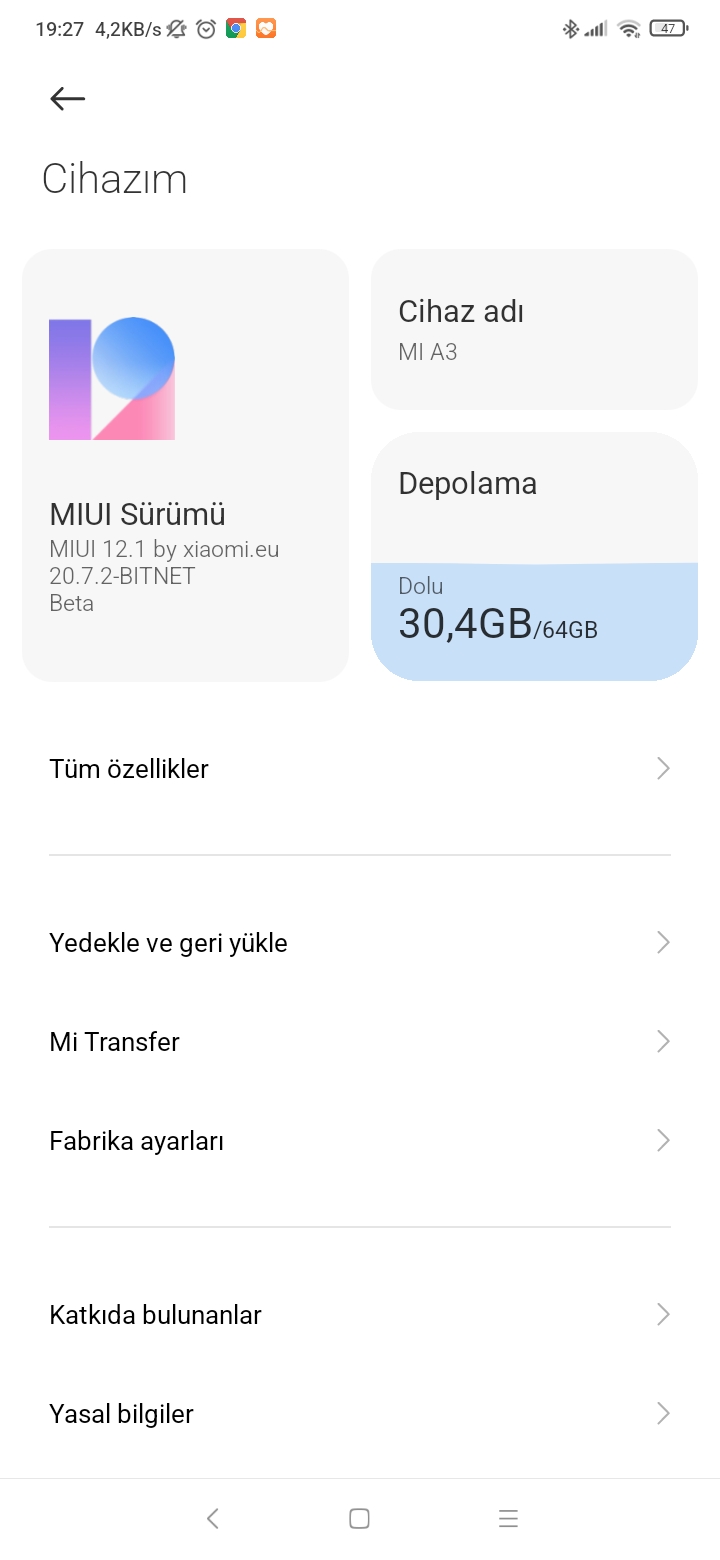Open Mi Transfer
The width and height of the screenshot is (720, 1560).
click(x=360, y=1041)
